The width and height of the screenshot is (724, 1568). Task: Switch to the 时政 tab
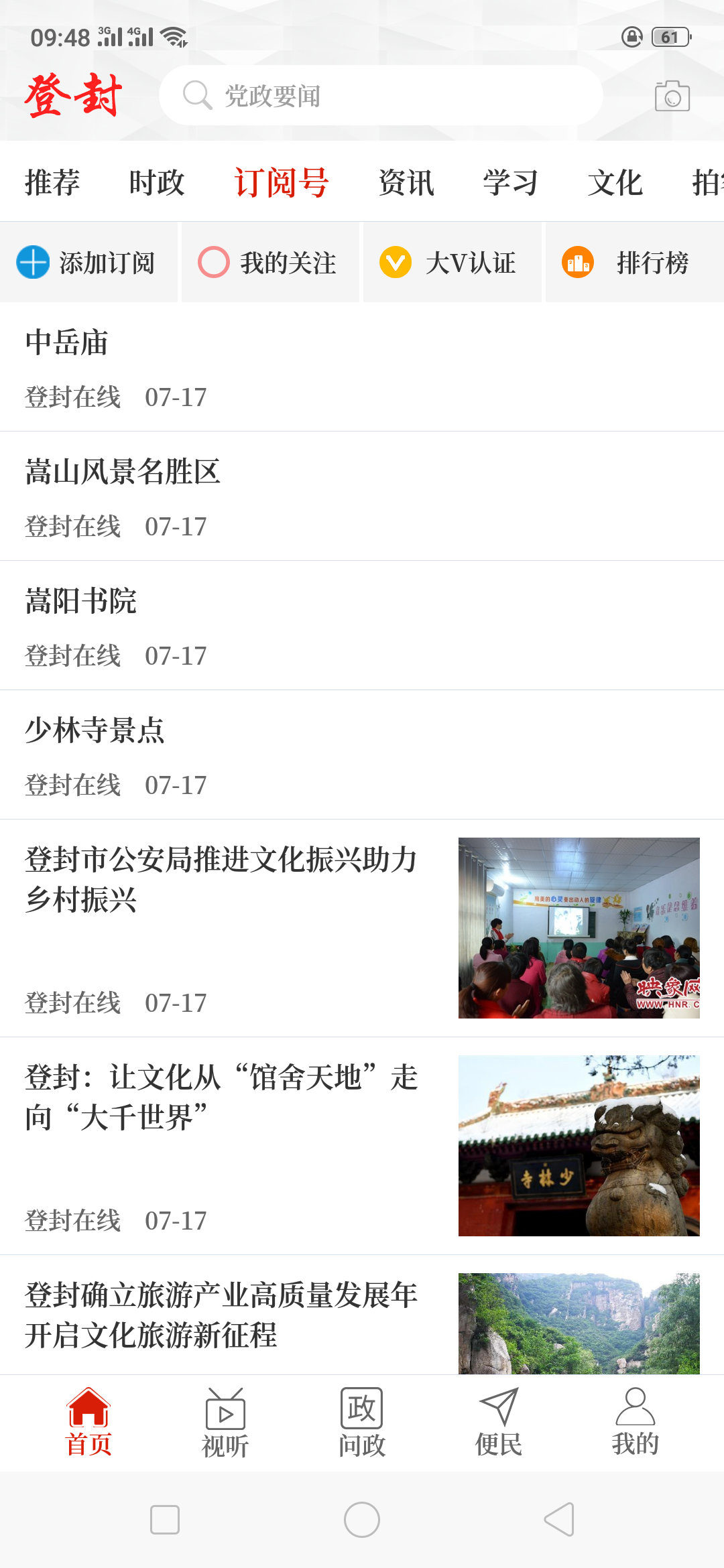pos(156,182)
